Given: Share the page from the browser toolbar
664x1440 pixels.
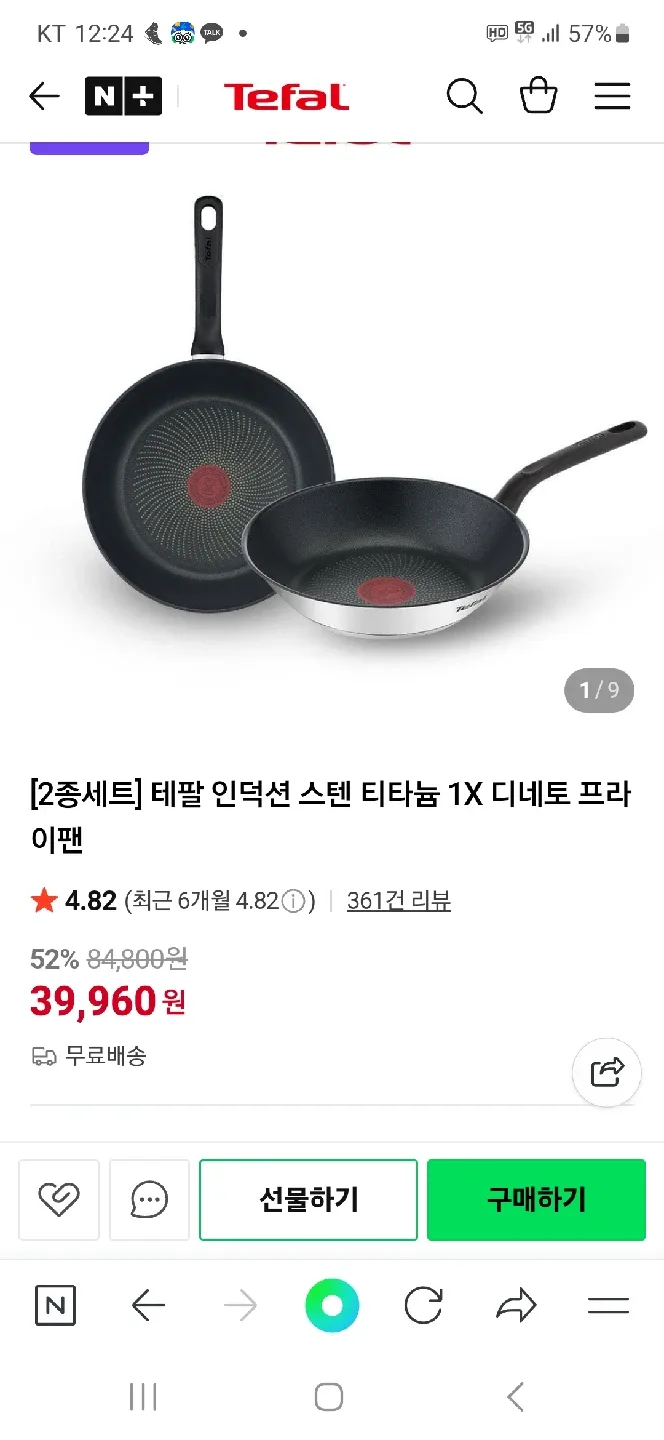Looking at the screenshot, I should pyautogui.click(x=516, y=1305).
